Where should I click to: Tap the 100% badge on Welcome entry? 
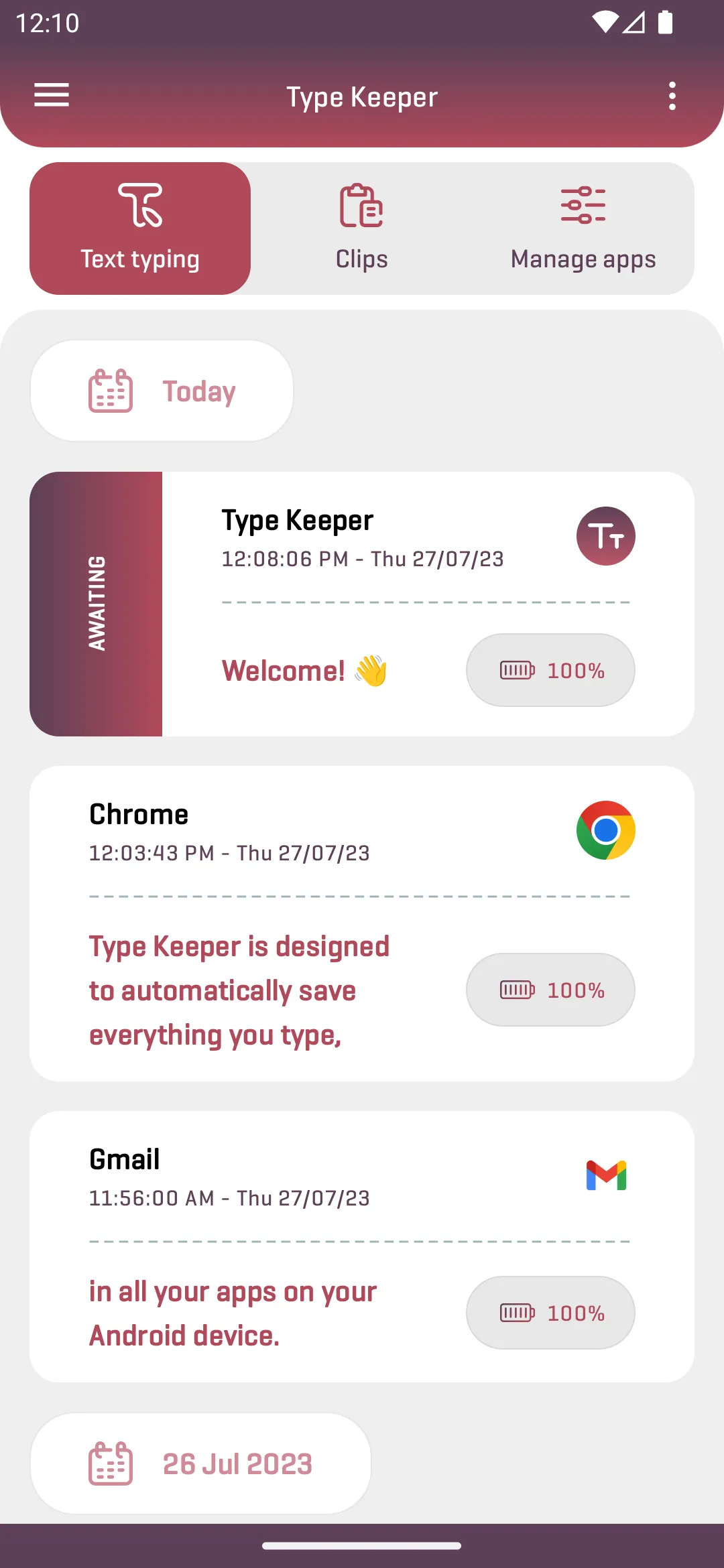(x=550, y=670)
